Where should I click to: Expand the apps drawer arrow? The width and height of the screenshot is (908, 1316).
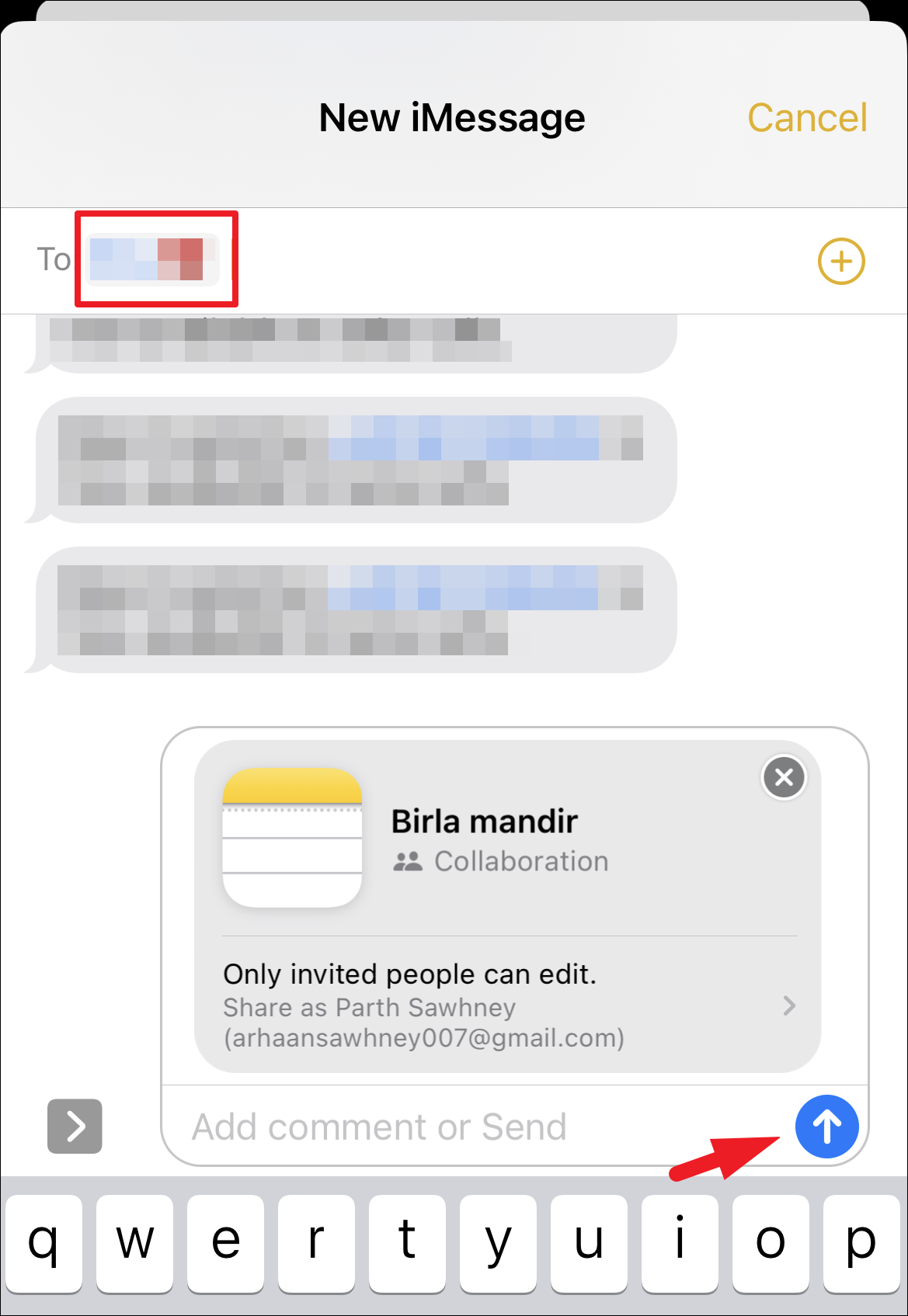[75, 1126]
